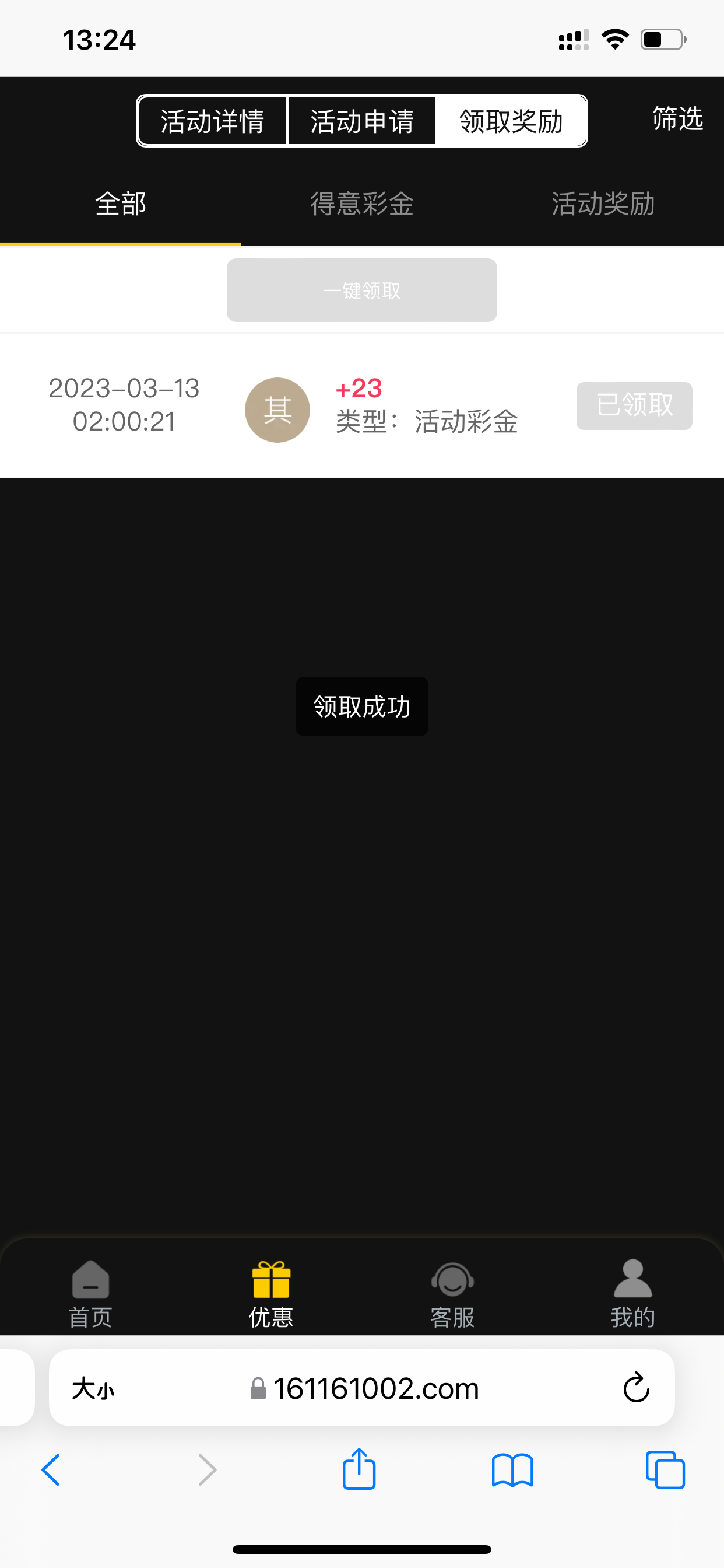Open the 优惠 tab
Viewport: 724px width, 1568px height.
point(271,1293)
